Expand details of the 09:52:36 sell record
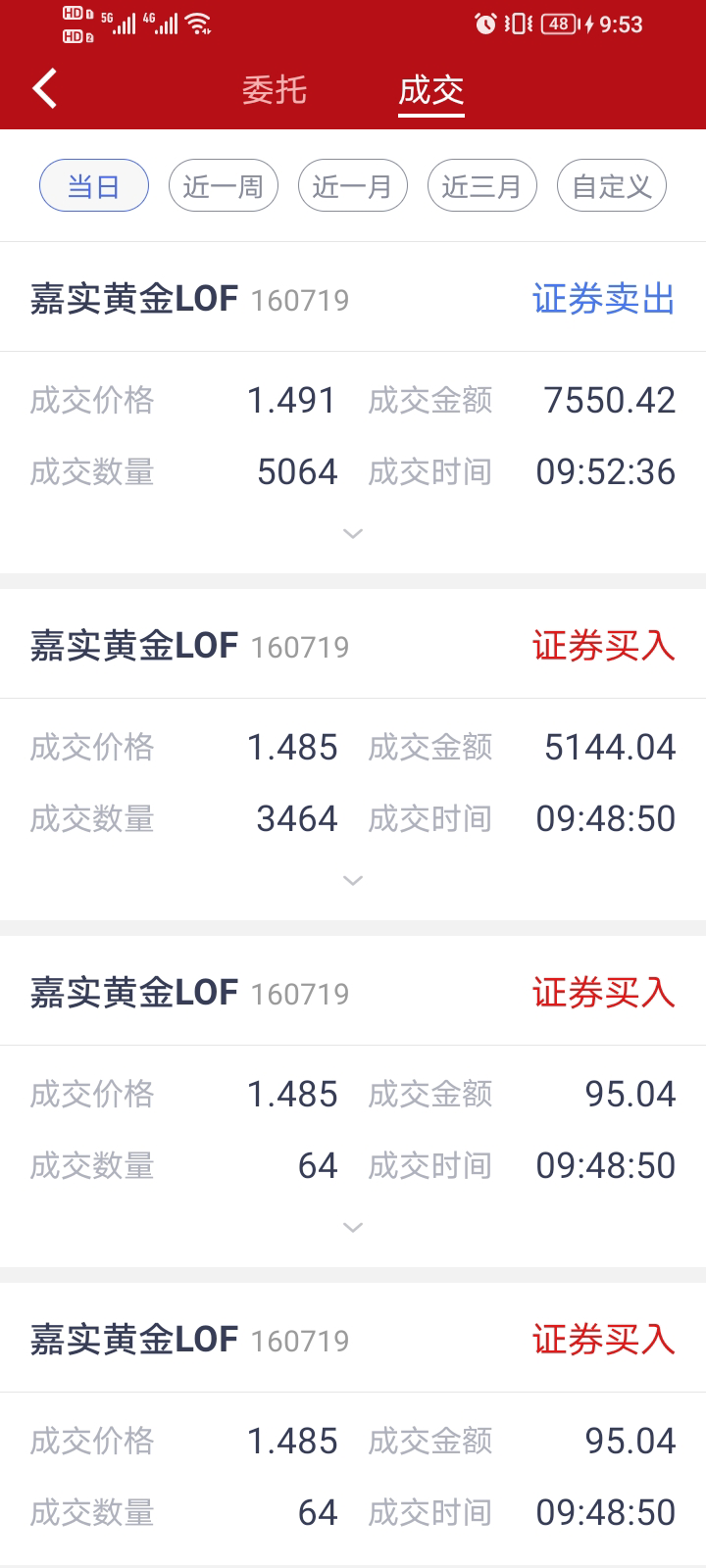This screenshot has width=706, height=1568. 353,534
